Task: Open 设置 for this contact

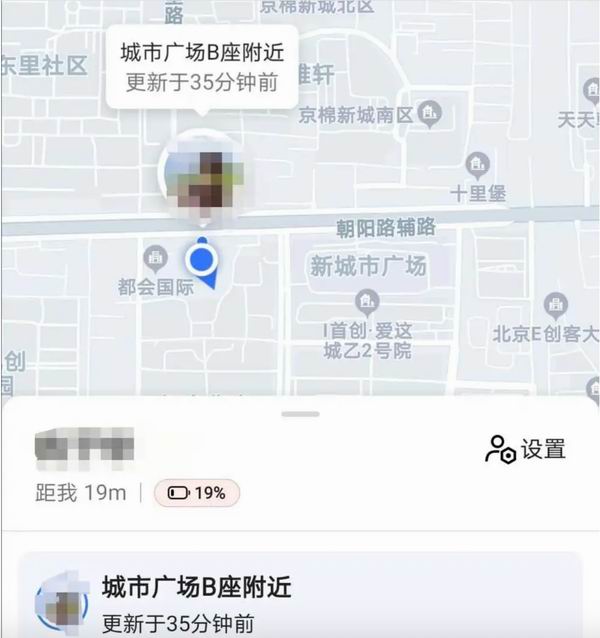Action: coord(526,450)
